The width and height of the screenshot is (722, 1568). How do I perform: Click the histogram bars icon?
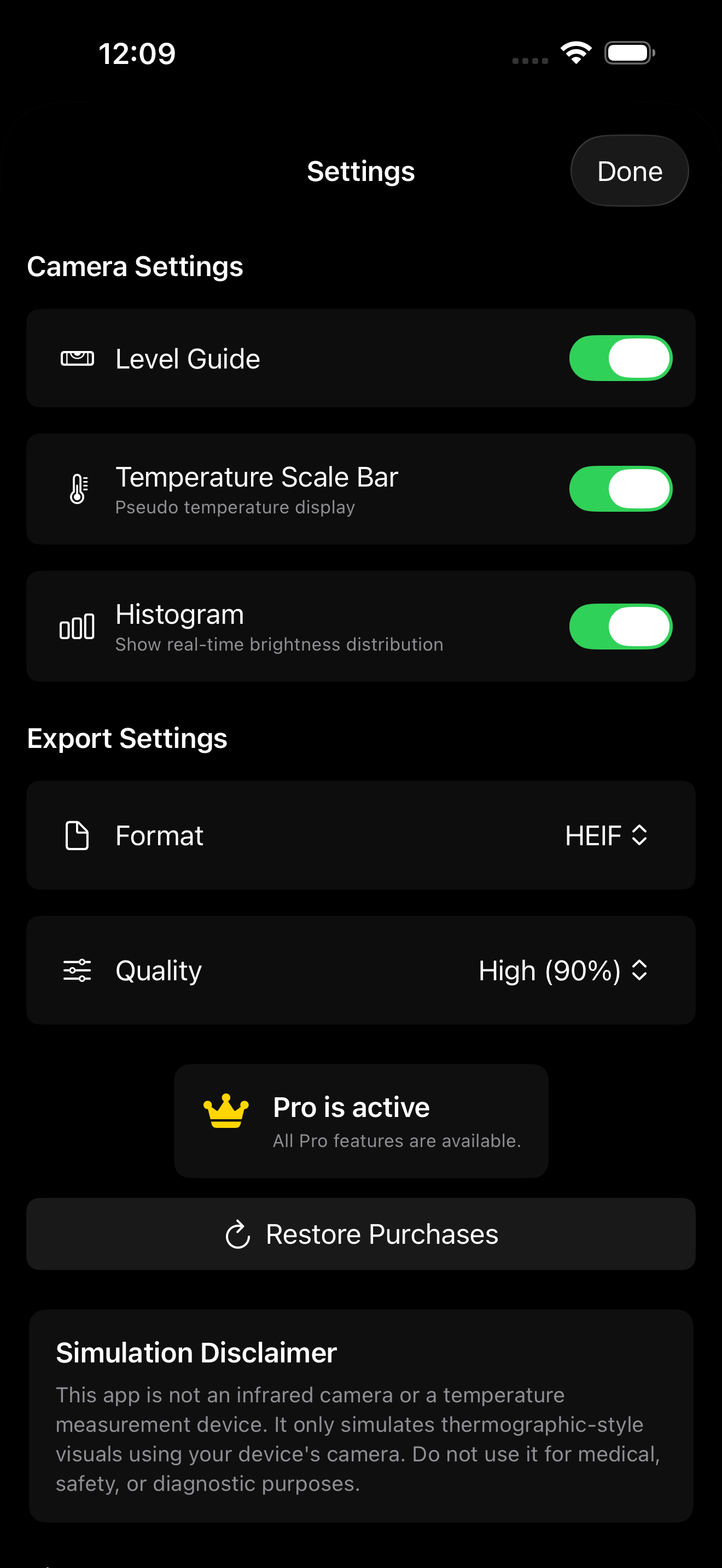pyautogui.click(x=77, y=626)
